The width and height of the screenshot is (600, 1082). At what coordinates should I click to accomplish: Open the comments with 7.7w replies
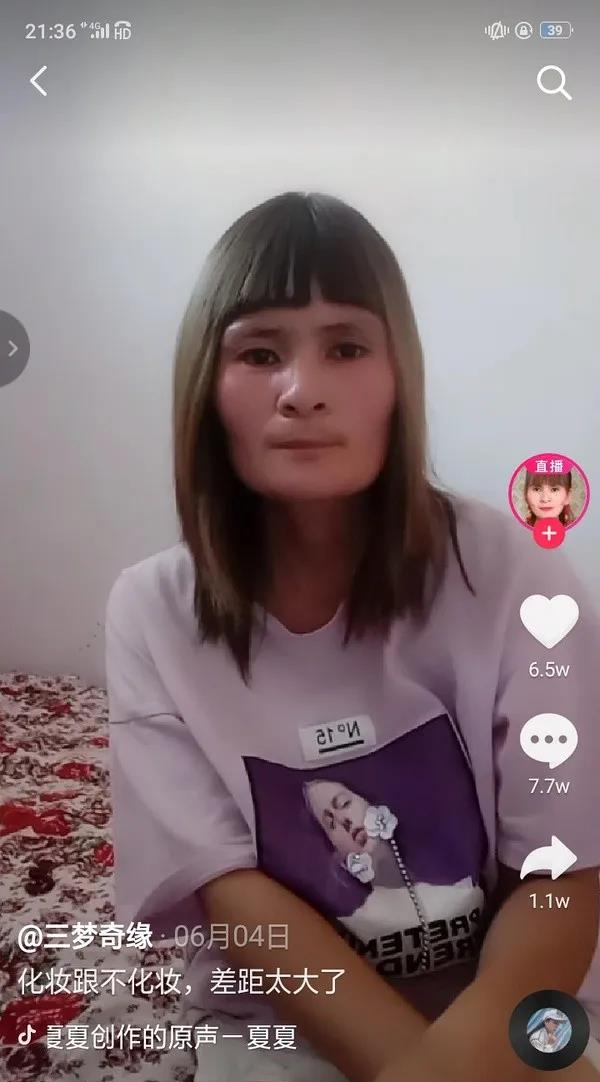coord(549,742)
